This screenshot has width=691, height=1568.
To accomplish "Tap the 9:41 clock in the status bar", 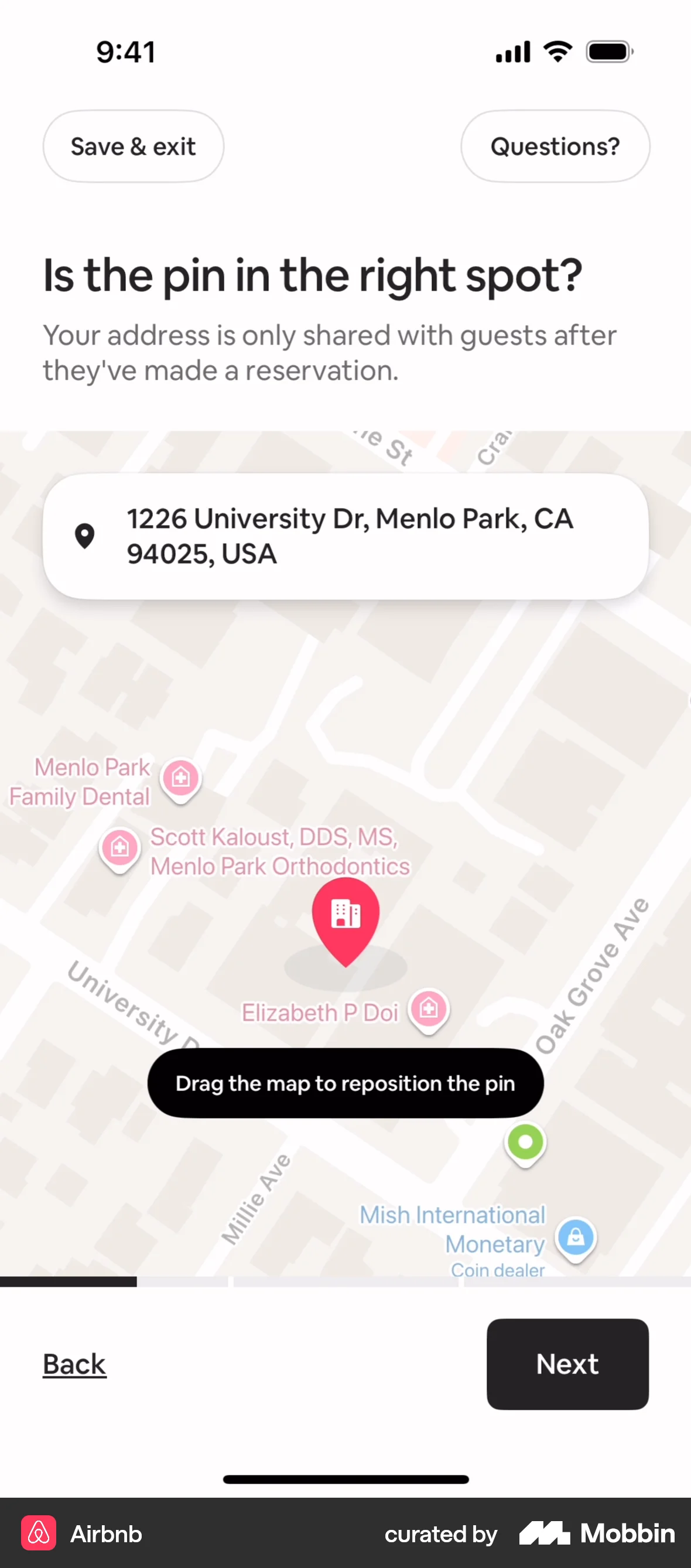I will coord(126,51).
